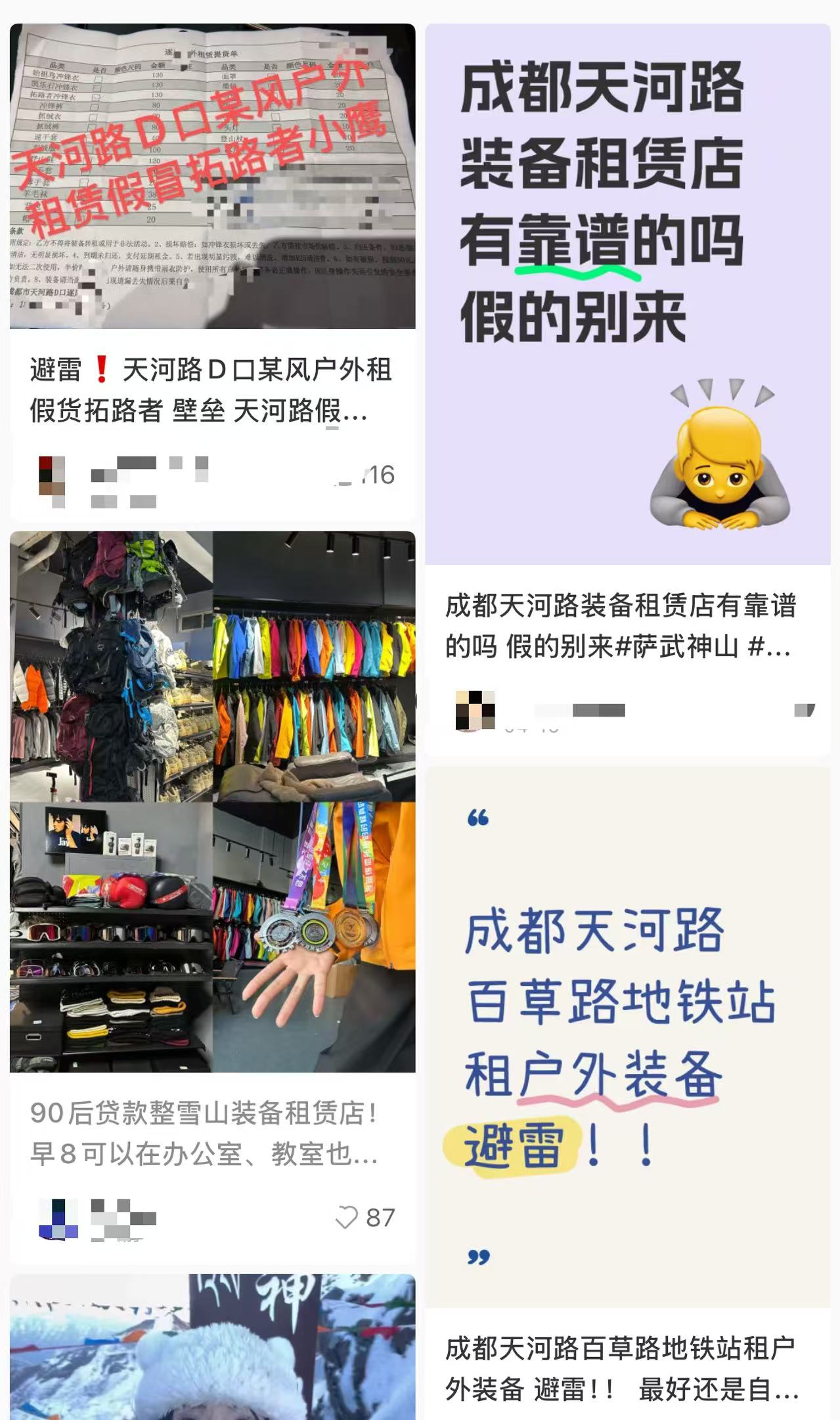View author avatar of the 成都天河路装备租赁店 post

[475, 710]
